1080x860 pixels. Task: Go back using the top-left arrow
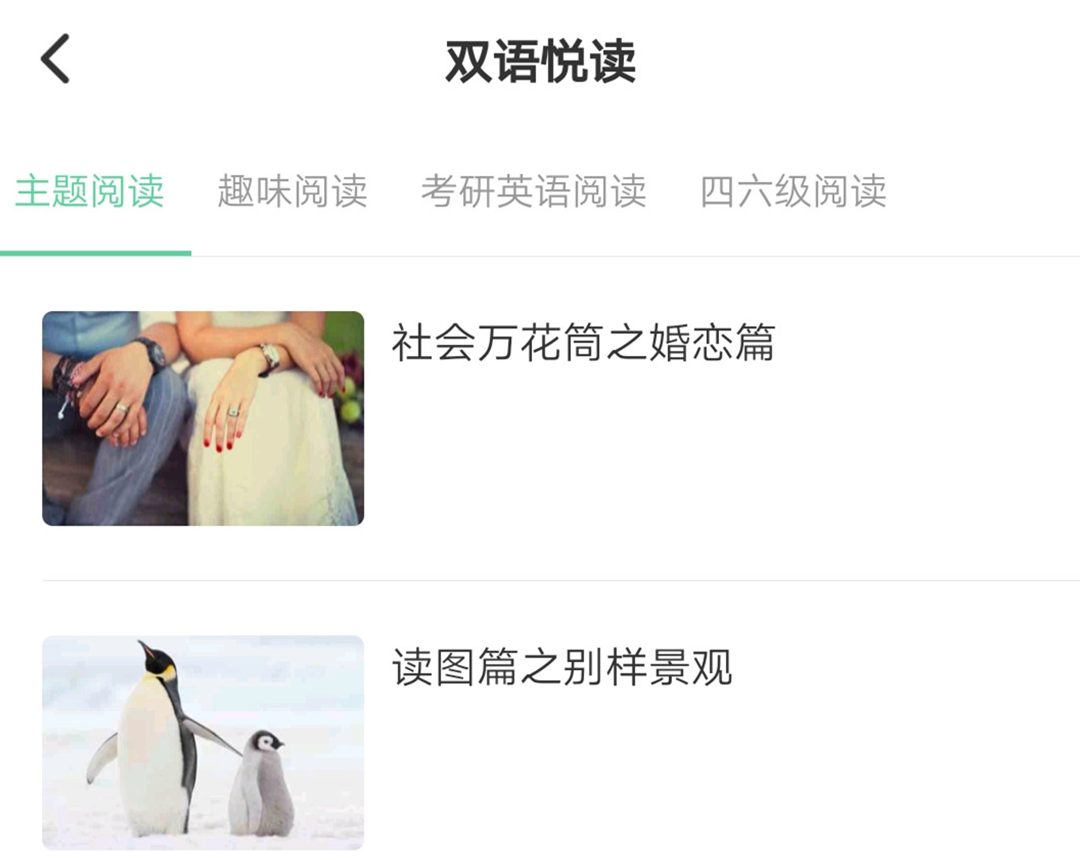(x=56, y=59)
